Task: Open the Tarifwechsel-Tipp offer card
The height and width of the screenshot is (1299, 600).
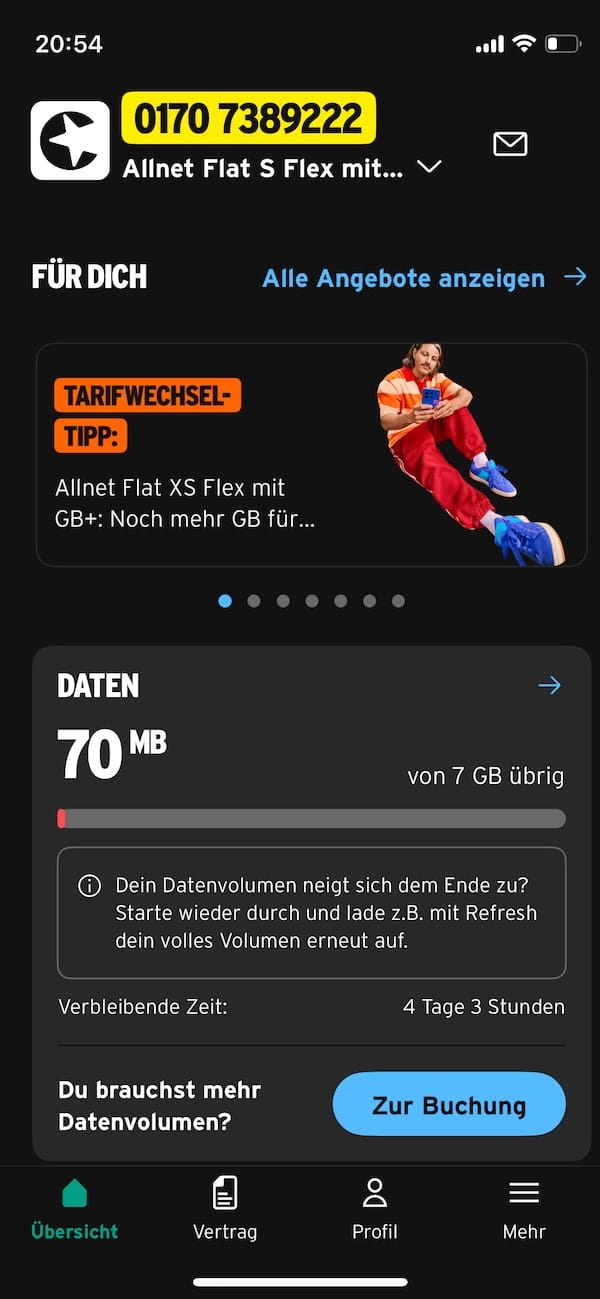Action: [x=311, y=455]
